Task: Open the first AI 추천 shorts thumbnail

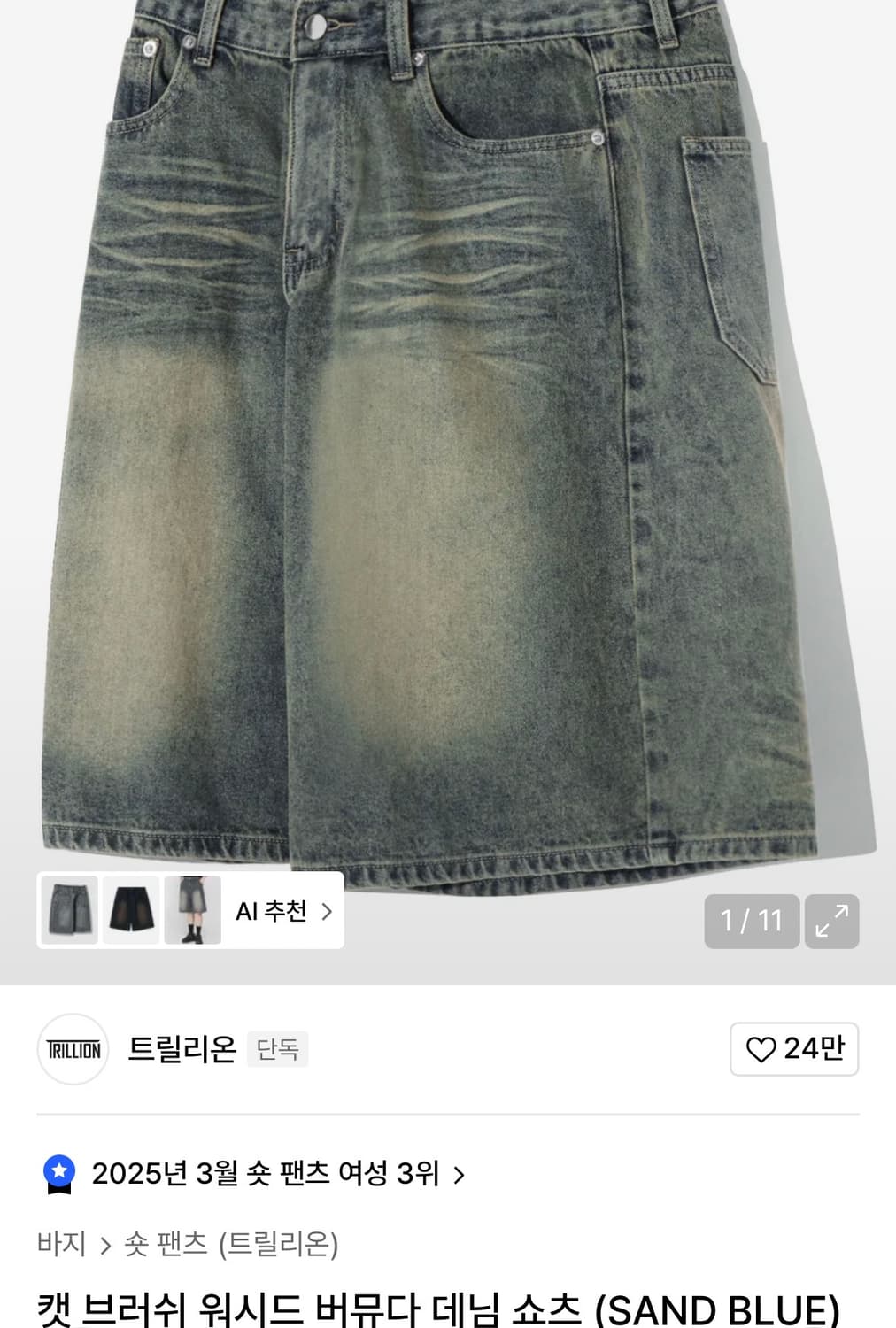Action: click(69, 910)
